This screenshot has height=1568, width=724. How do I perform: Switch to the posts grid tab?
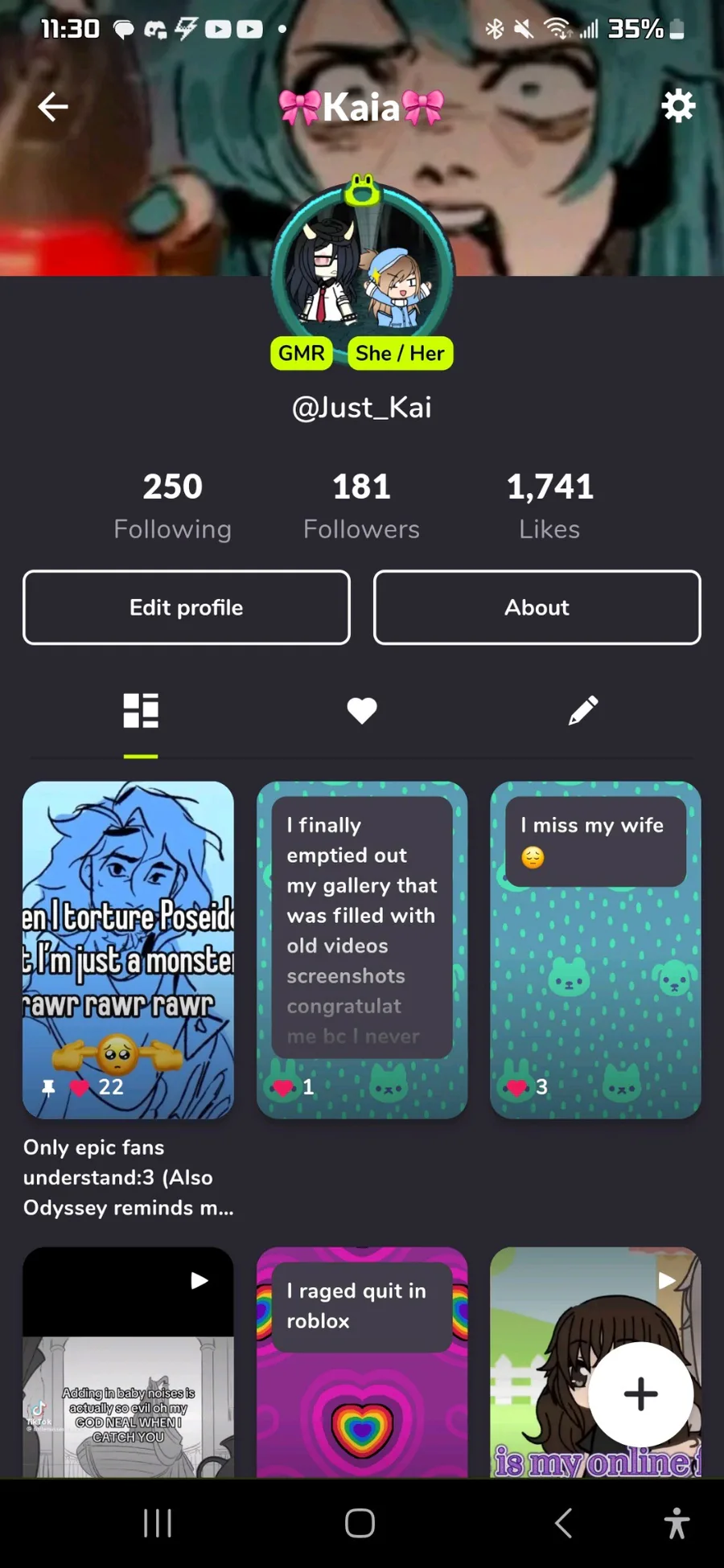pyautogui.click(x=141, y=711)
